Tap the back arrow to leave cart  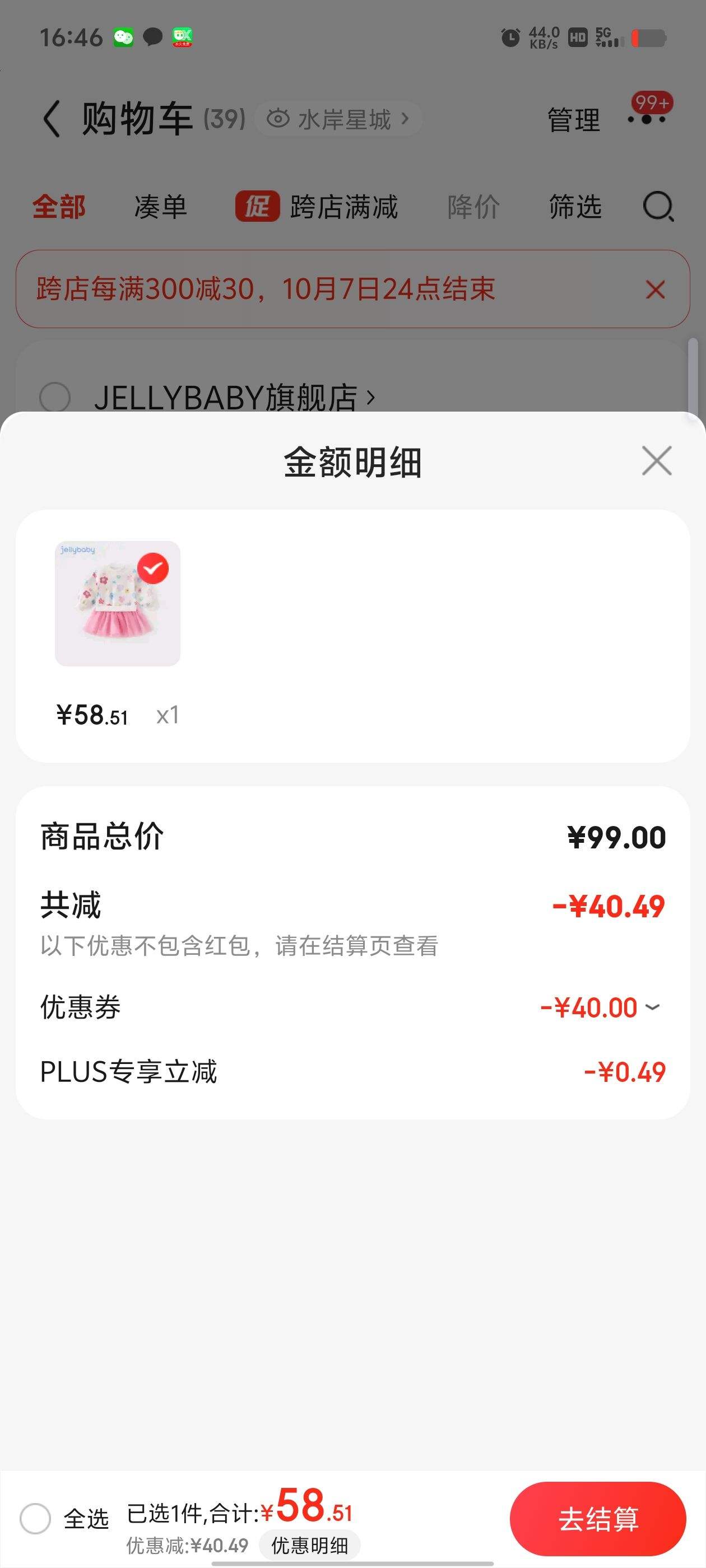(52, 117)
